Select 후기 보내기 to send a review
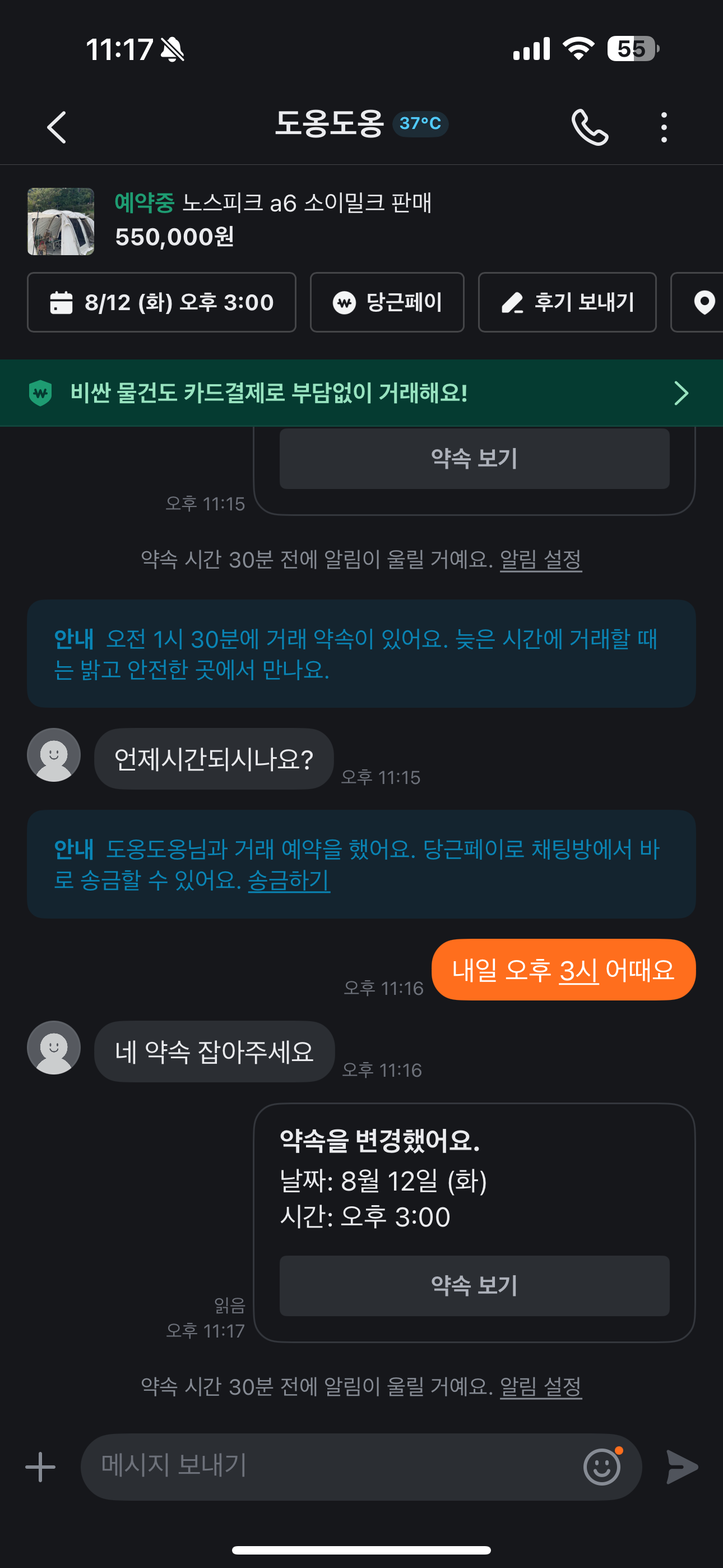723x1568 pixels. (567, 302)
